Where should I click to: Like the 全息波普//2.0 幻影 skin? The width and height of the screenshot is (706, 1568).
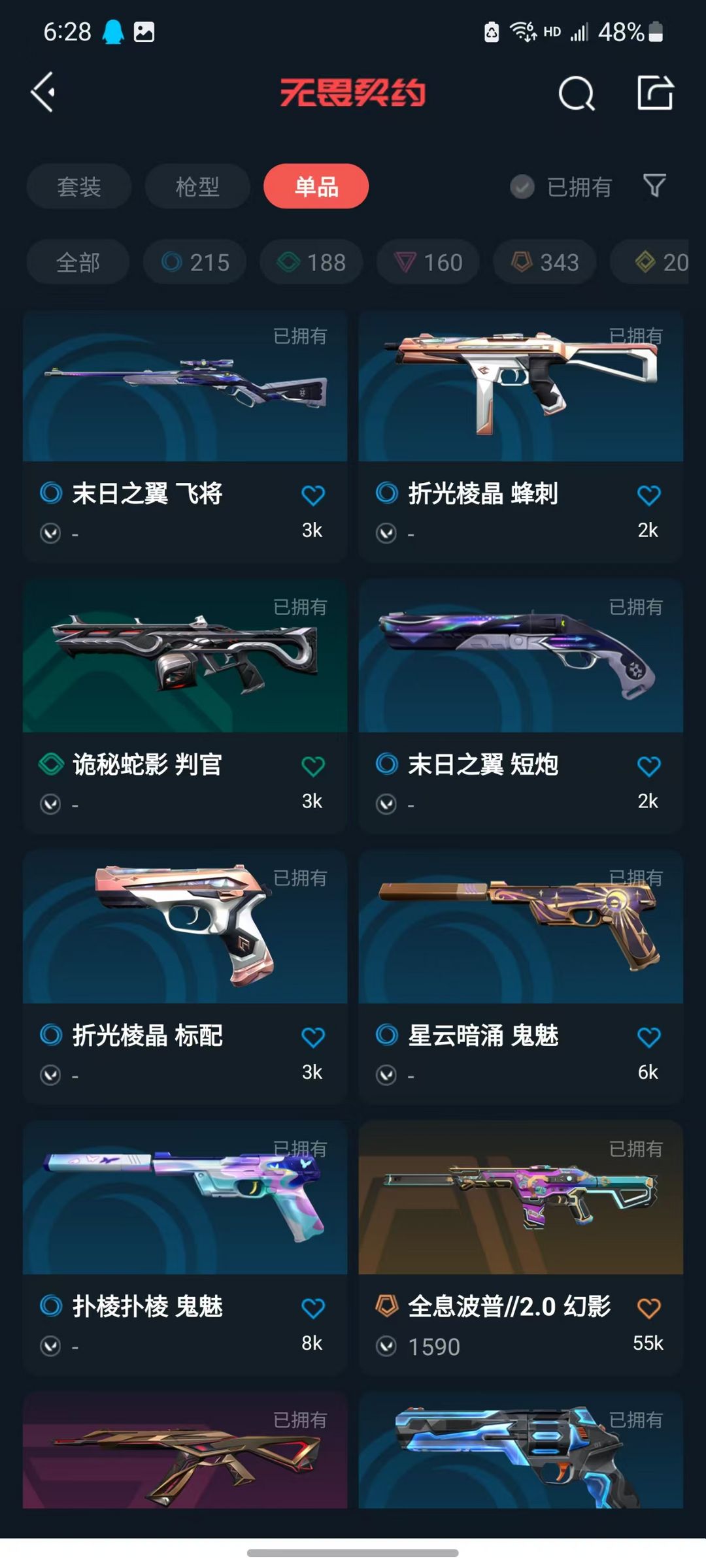click(x=648, y=1308)
